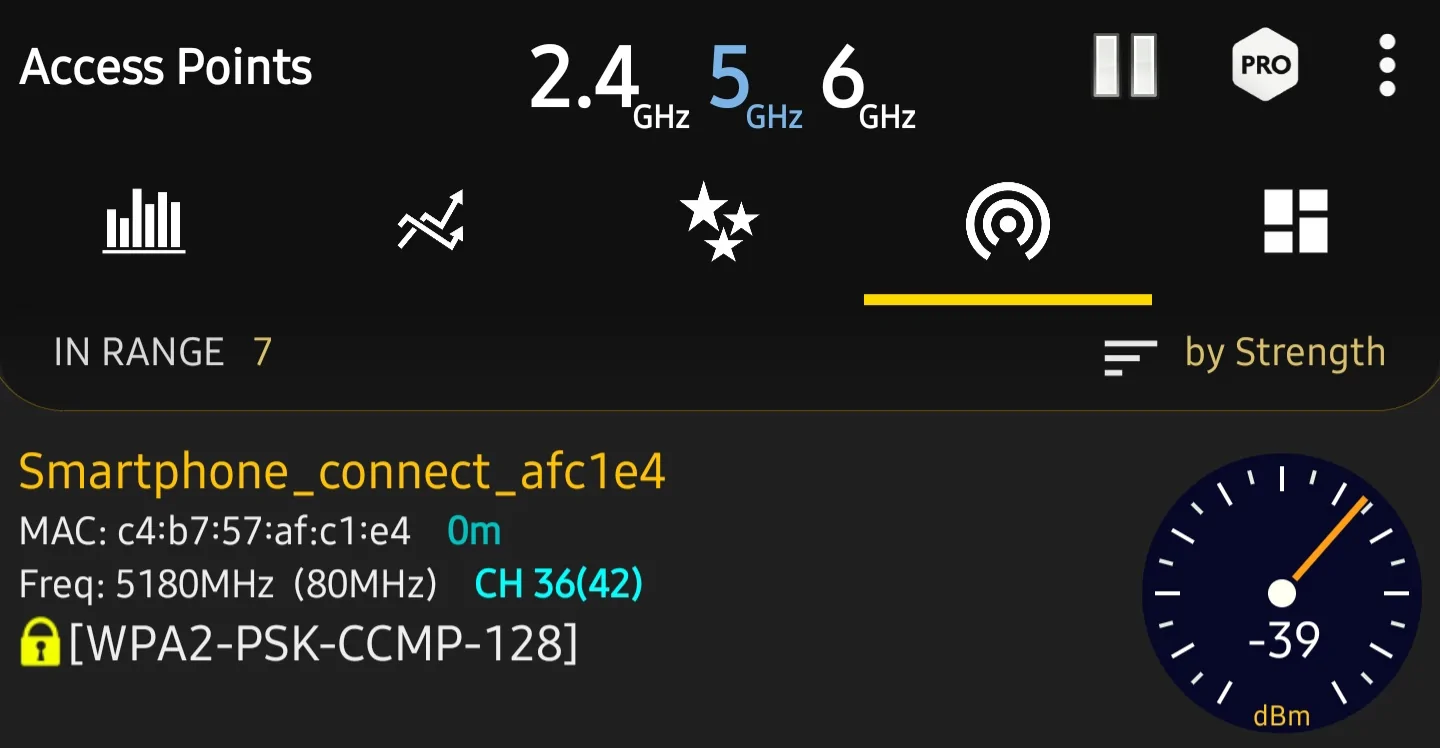Select the access points list tab
This screenshot has width=1440, height=748.
[x=1007, y=222]
